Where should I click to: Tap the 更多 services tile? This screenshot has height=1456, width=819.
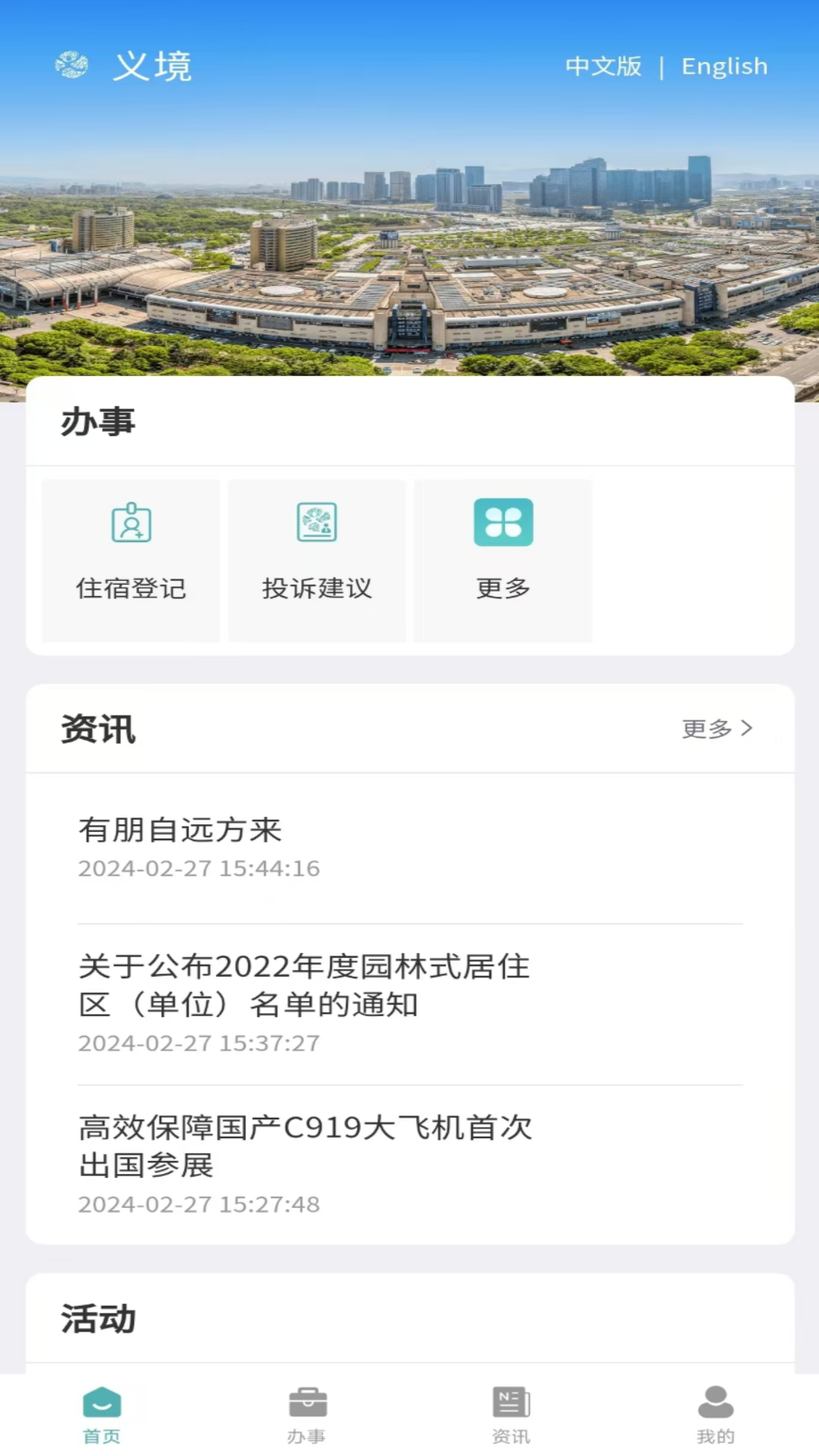[503, 560]
